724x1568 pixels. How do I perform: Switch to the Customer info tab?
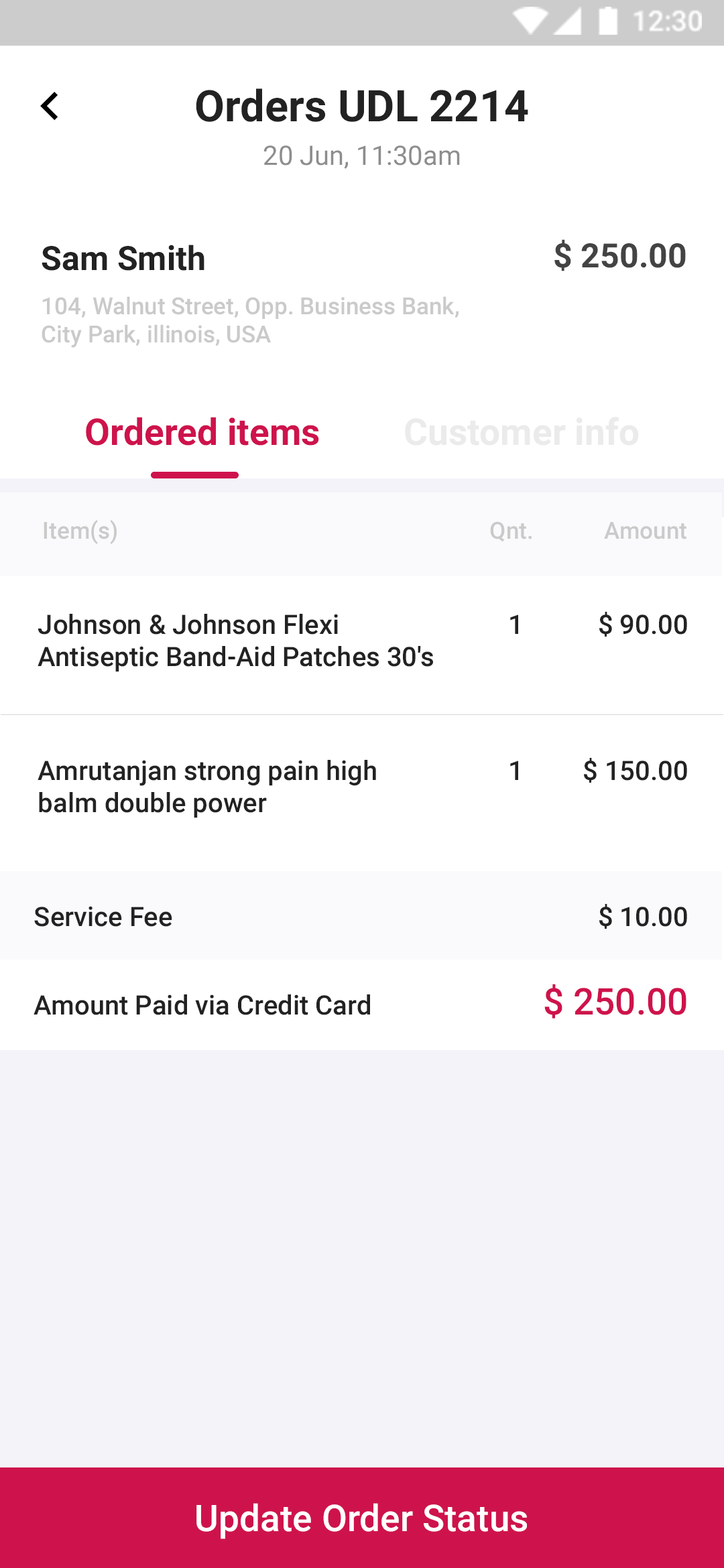coord(521,432)
